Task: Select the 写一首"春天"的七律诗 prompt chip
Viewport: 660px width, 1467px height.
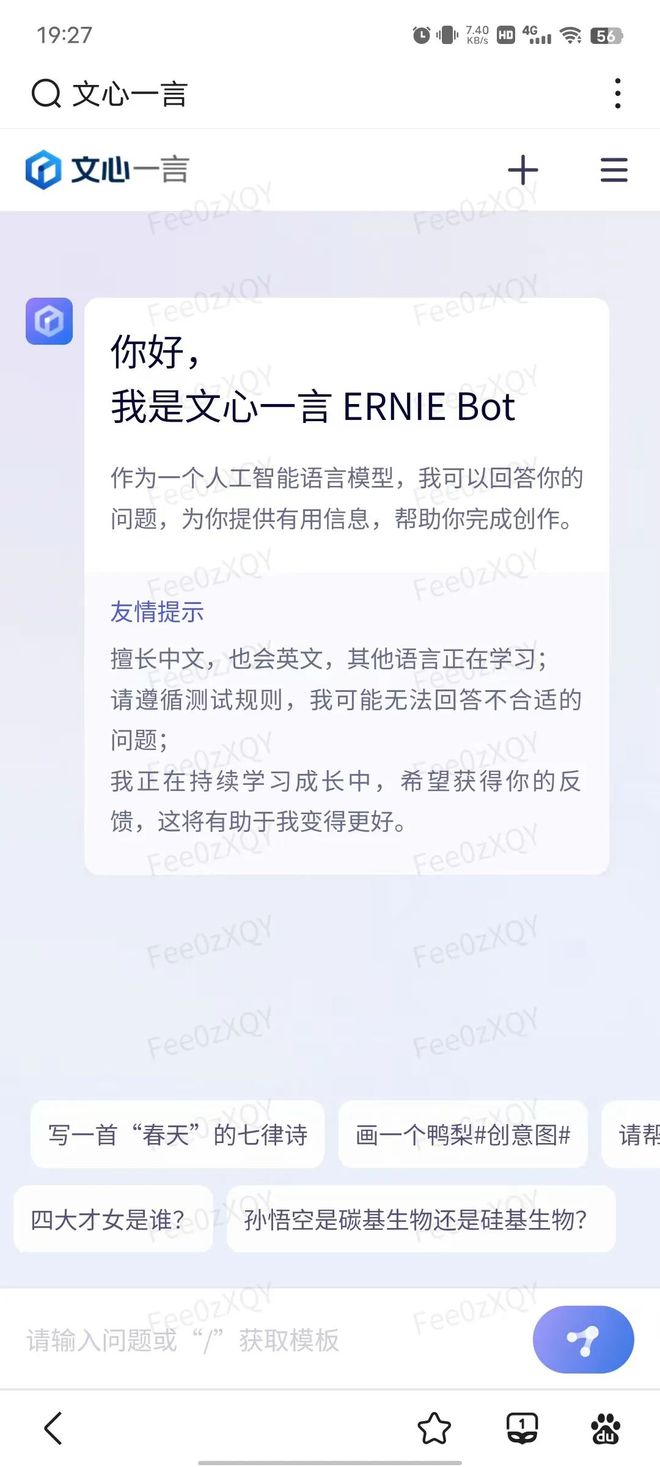Action: (177, 1134)
